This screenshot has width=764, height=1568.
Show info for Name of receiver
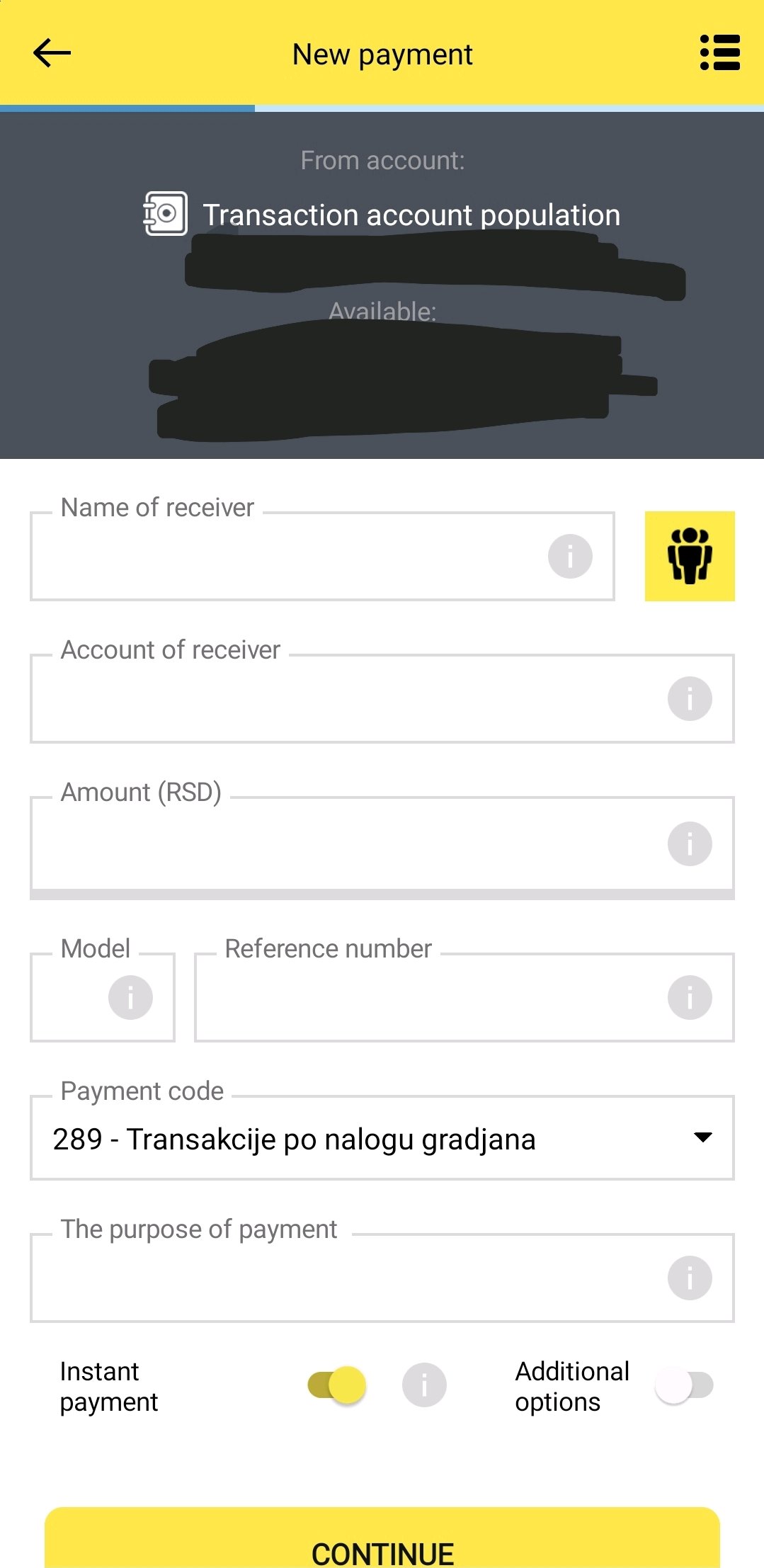570,557
